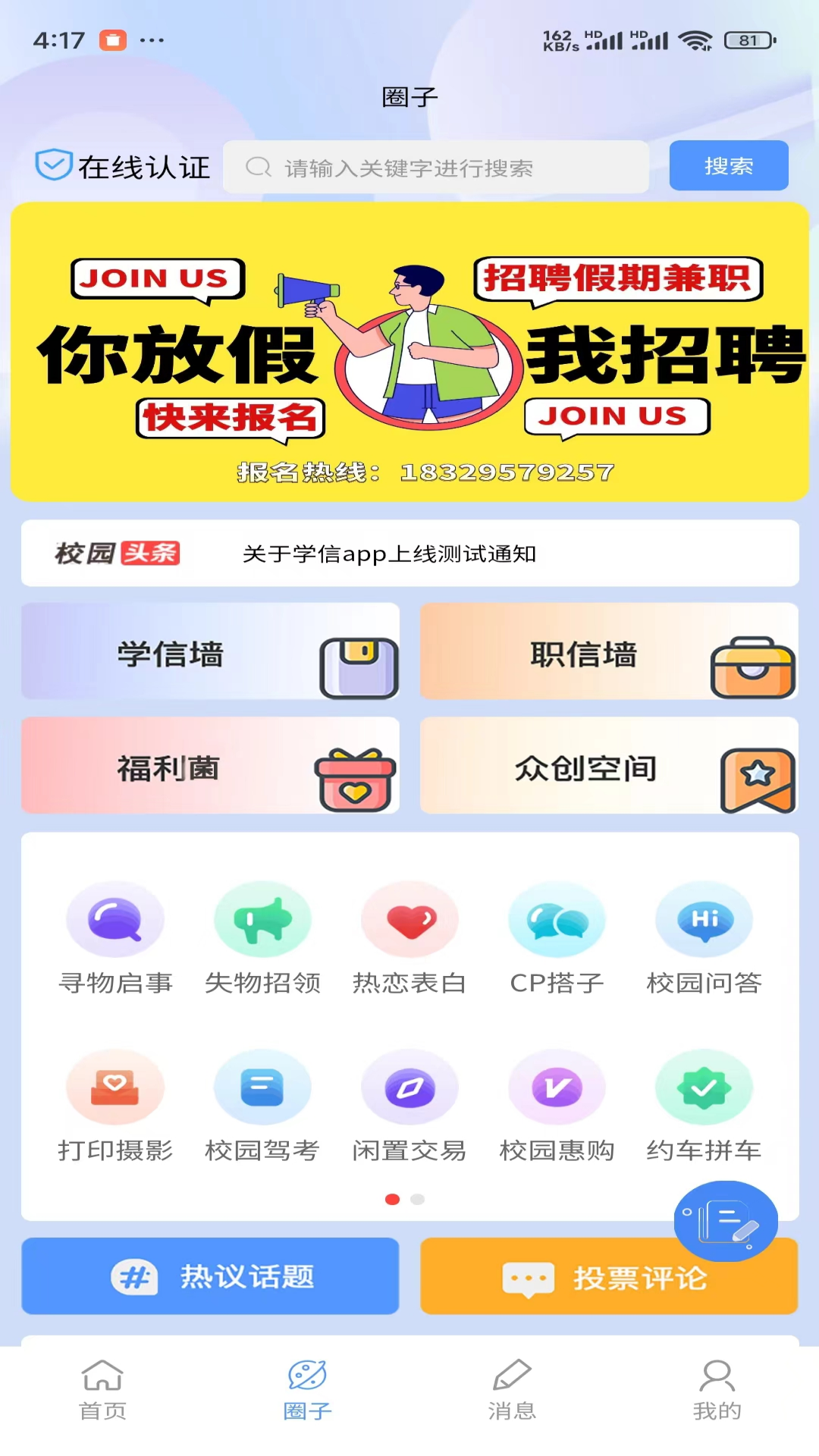
Task: Open 在线认证 verification
Action: [x=124, y=167]
